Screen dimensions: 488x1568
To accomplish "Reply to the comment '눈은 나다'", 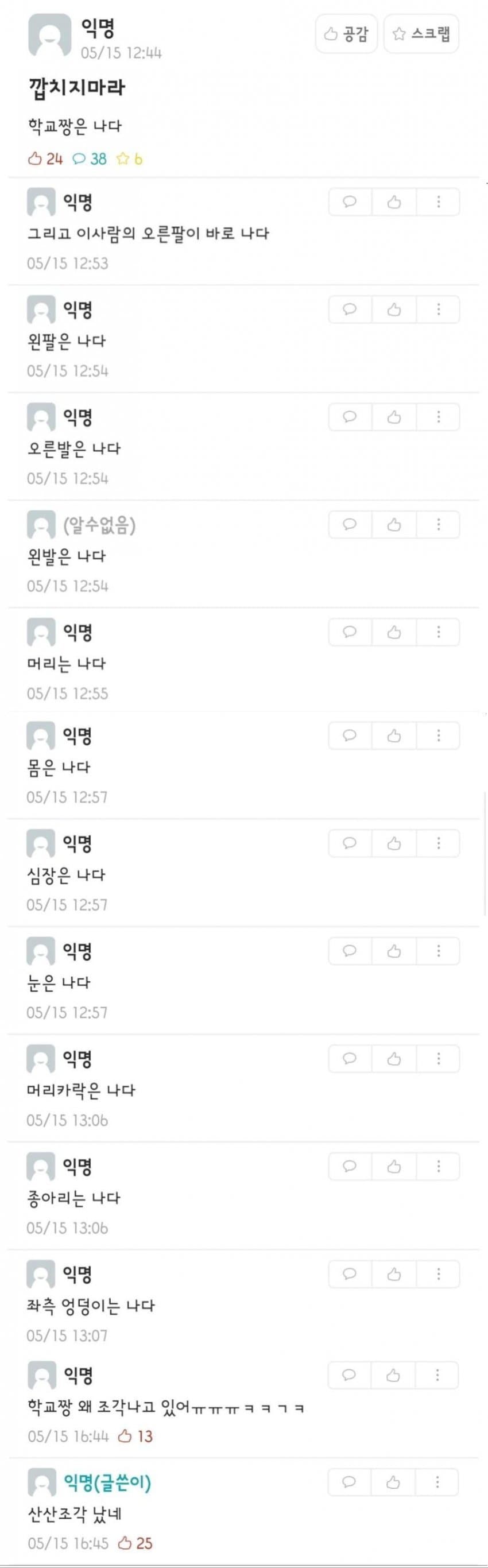I will coord(350,951).
